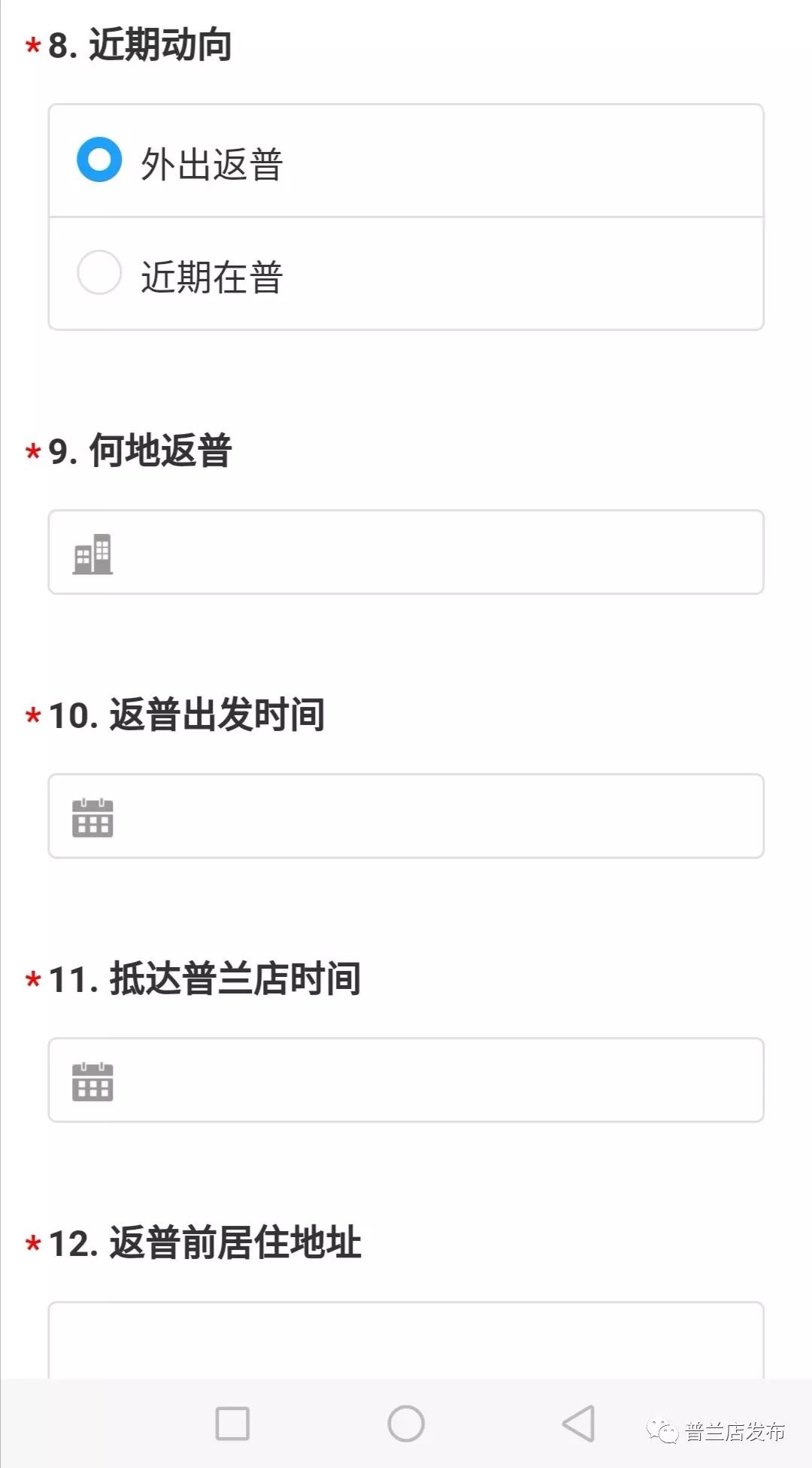812x1468 pixels.
Task: Select the 外出返普 radio option
Action: pos(99,160)
